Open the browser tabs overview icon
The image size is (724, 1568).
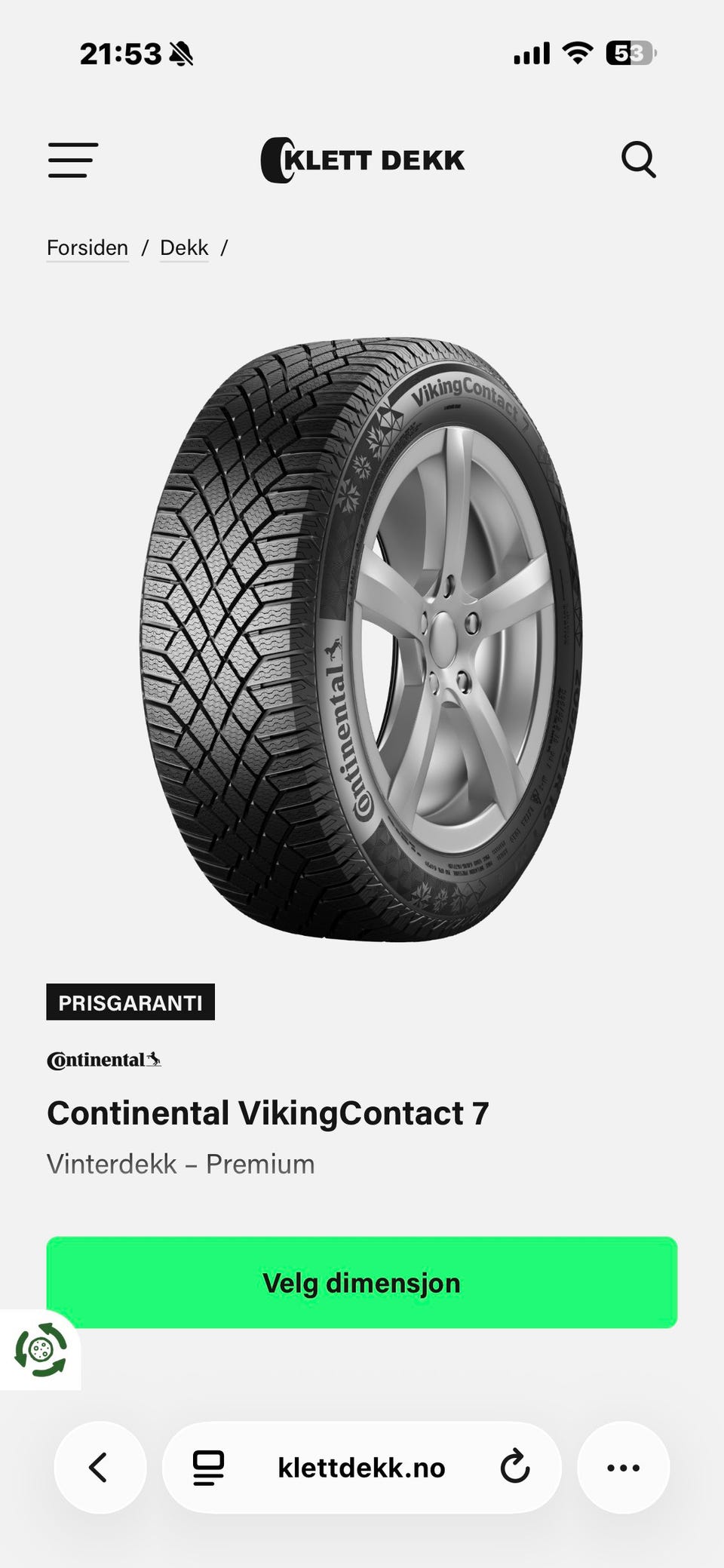point(208,1468)
